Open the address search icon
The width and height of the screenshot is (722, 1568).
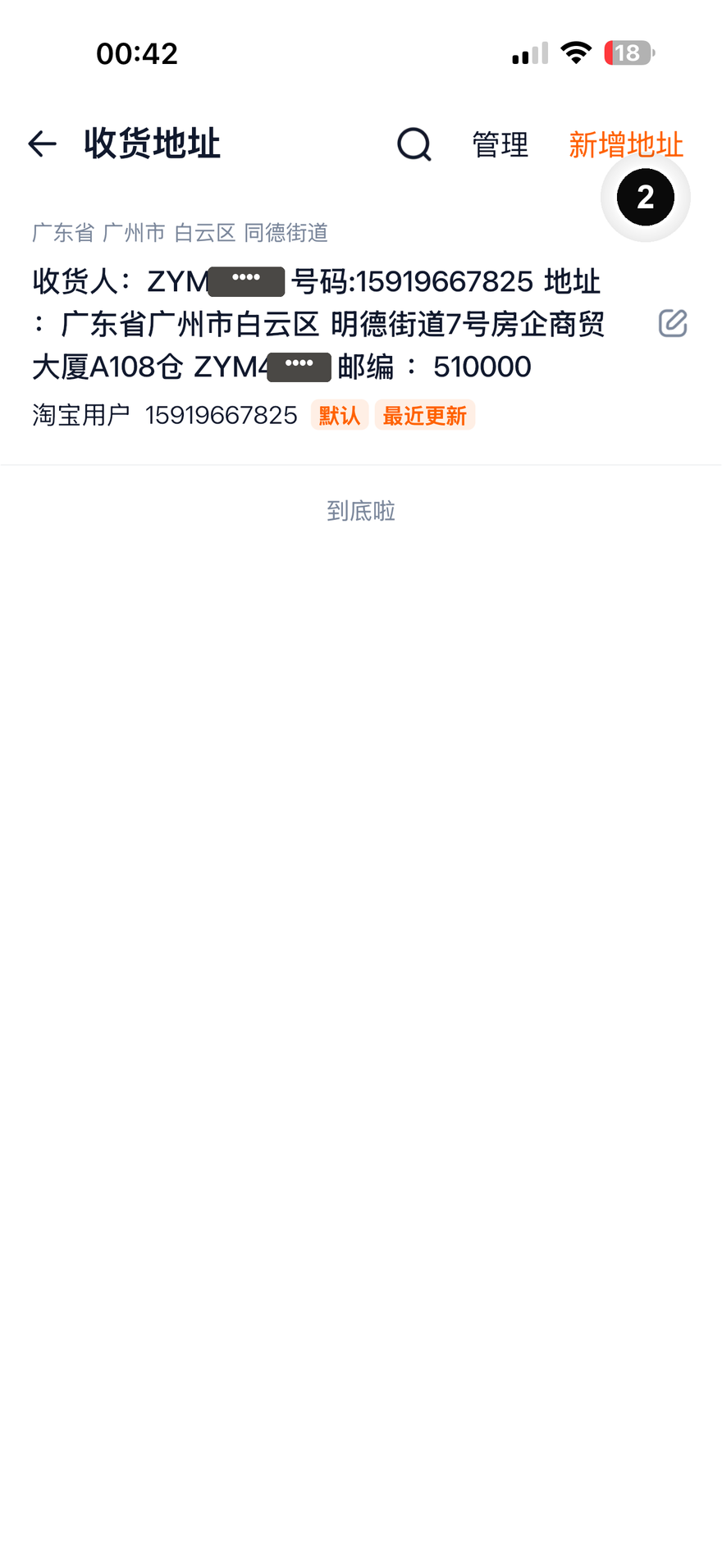pyautogui.click(x=414, y=145)
